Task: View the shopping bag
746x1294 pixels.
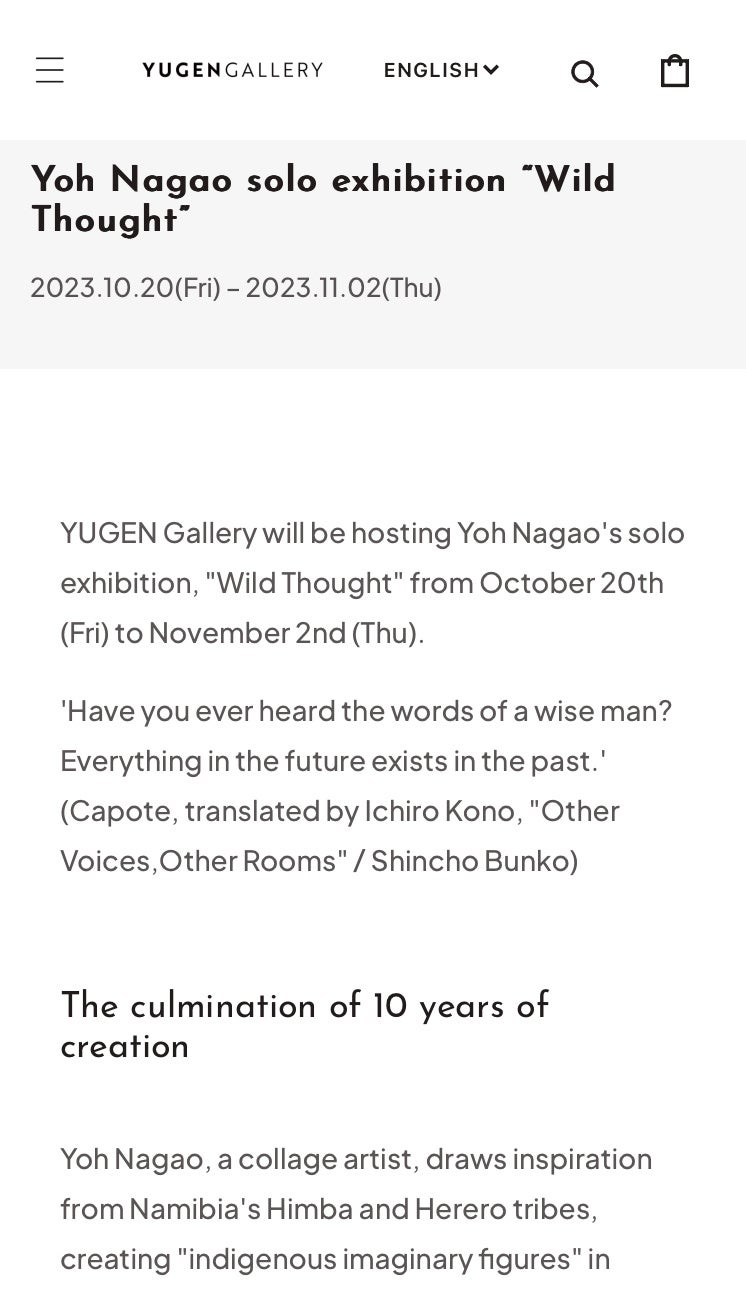Action: click(x=675, y=71)
